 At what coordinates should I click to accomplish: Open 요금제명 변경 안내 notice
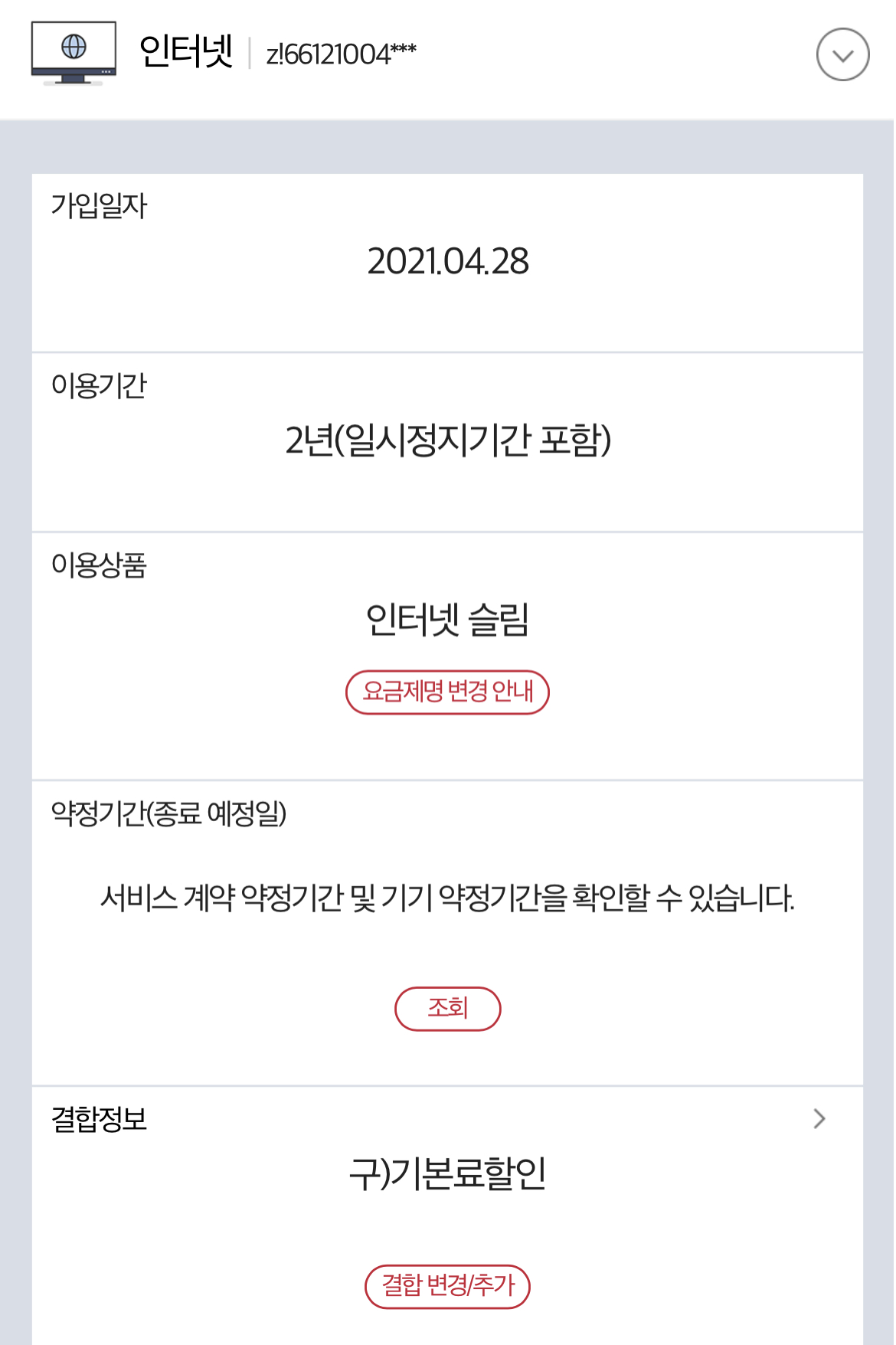[x=447, y=692]
